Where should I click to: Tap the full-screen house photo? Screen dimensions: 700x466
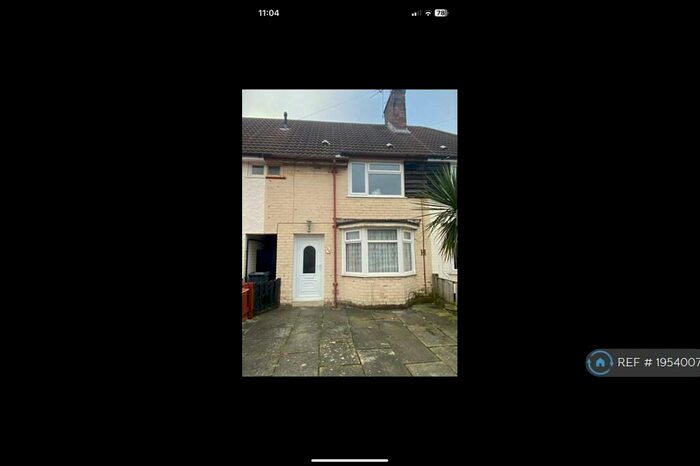(349, 233)
